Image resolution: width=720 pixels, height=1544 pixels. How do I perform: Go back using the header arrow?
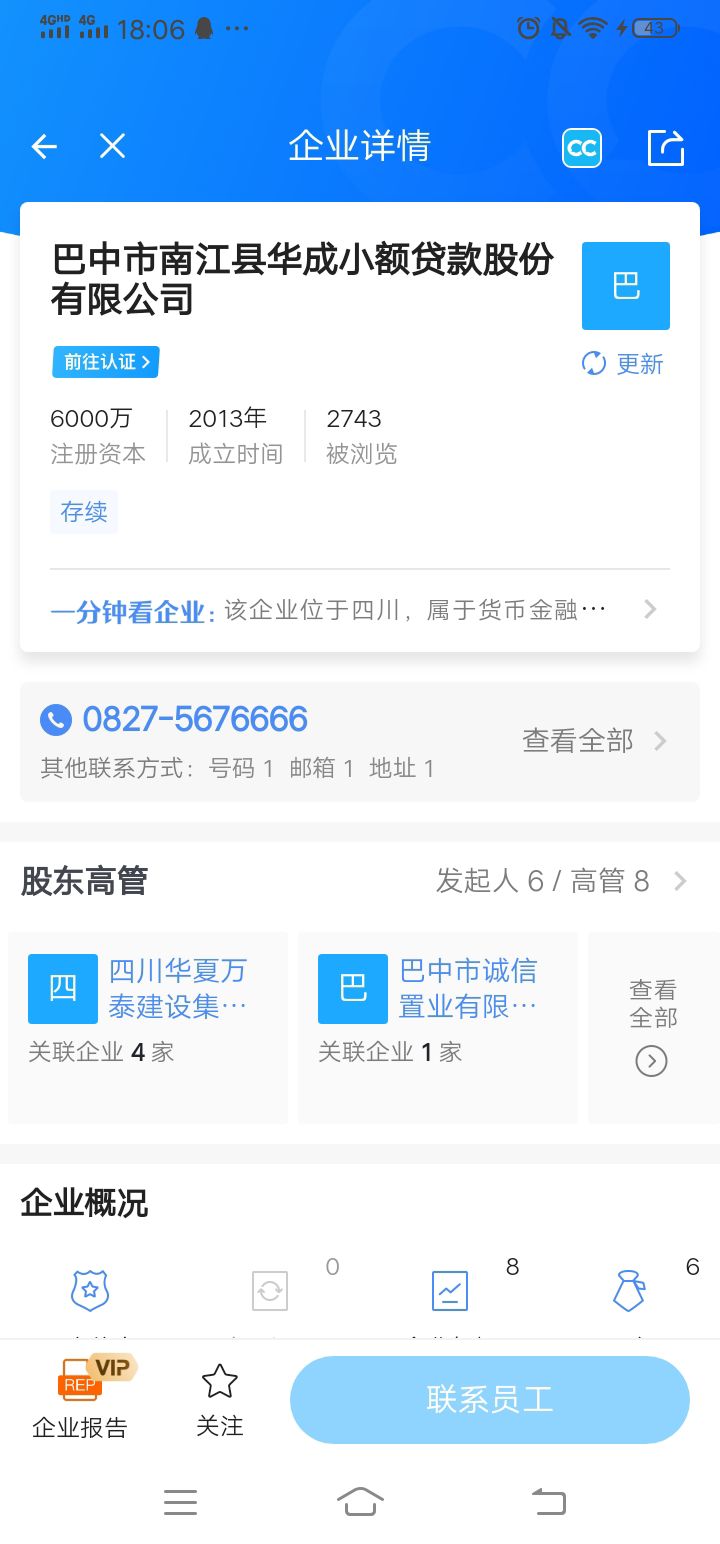pos(44,148)
